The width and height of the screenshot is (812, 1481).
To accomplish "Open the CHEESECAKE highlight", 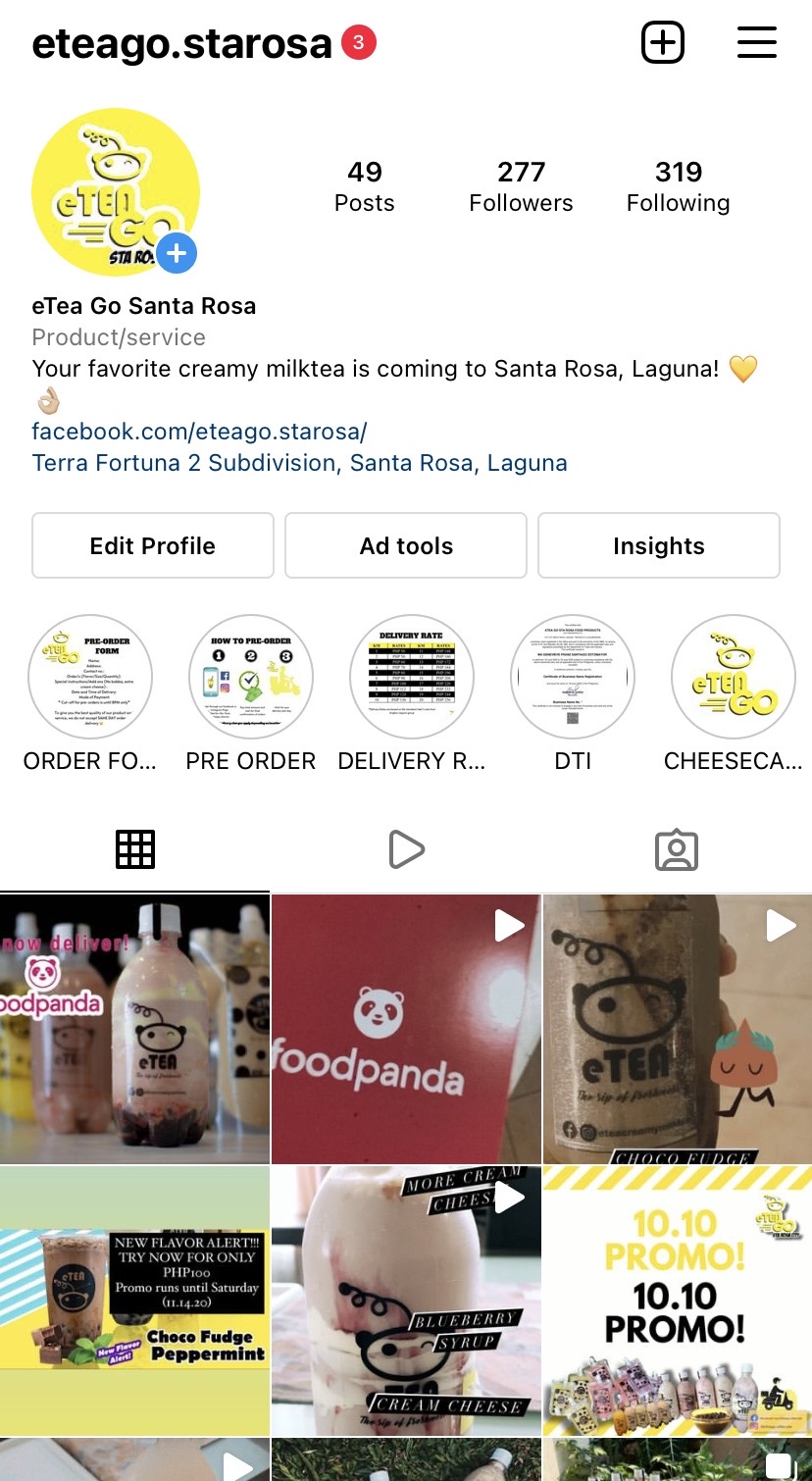I will pos(733,677).
